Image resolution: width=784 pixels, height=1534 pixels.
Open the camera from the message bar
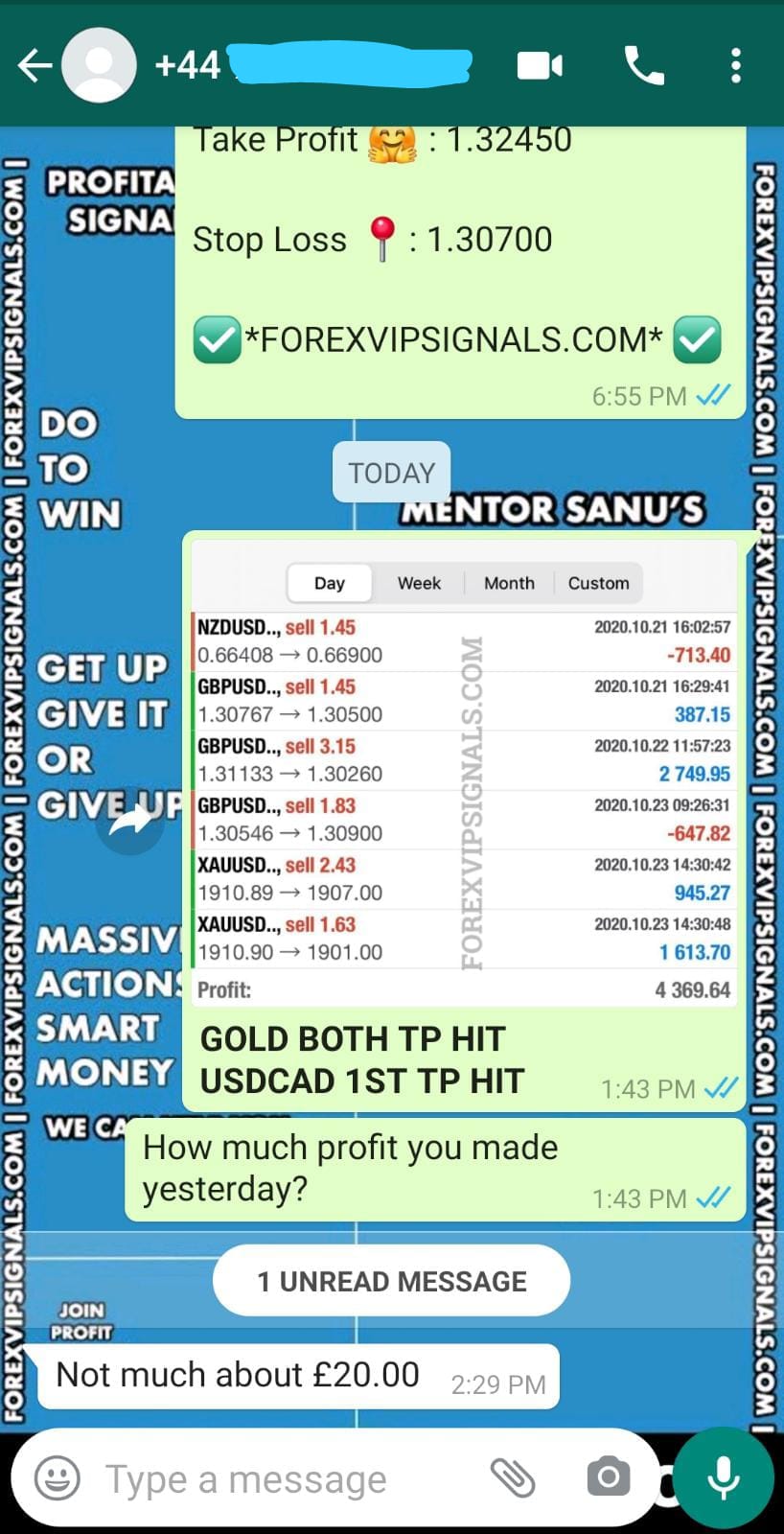coord(608,1477)
